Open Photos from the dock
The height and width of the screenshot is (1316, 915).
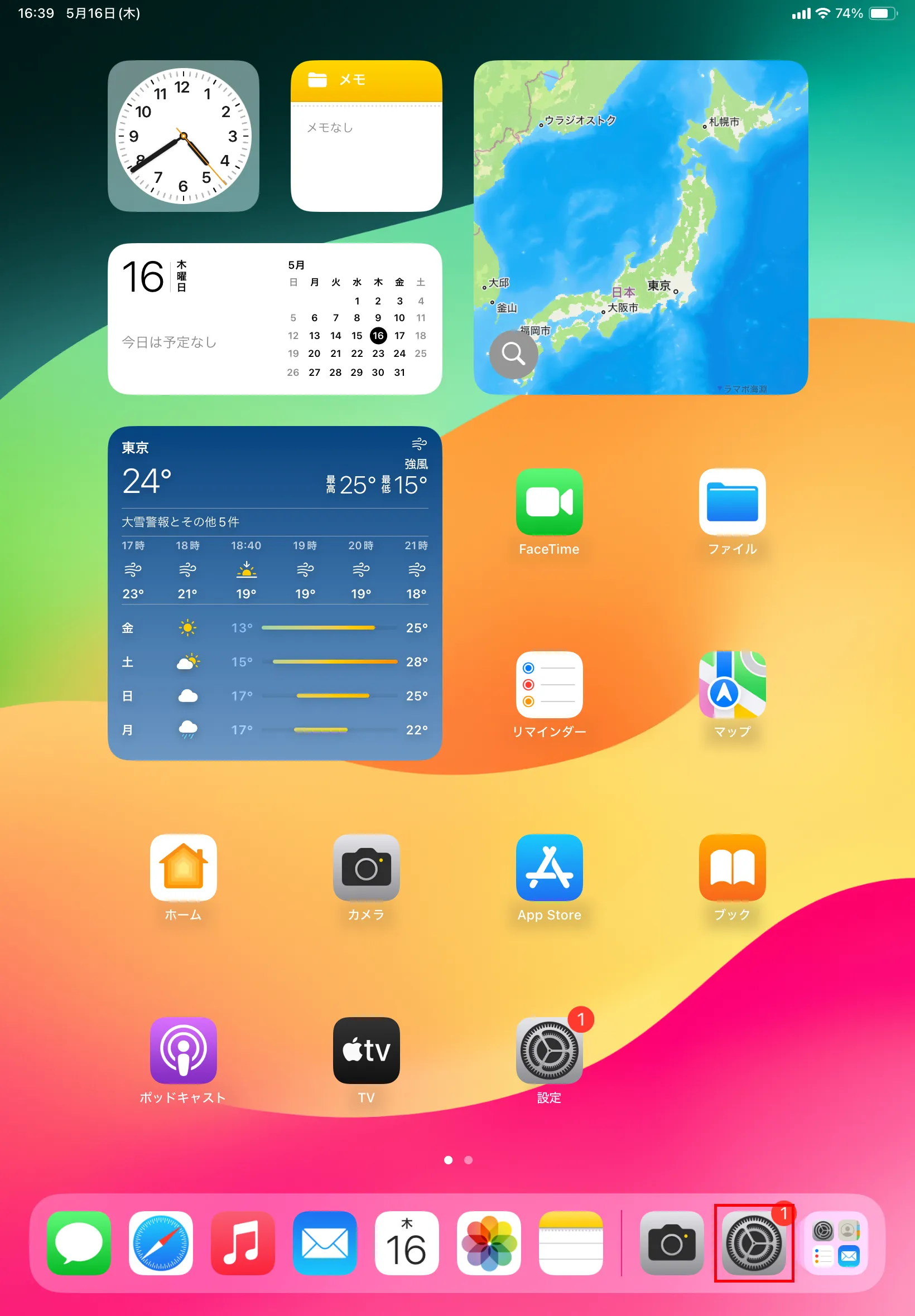(x=489, y=1244)
